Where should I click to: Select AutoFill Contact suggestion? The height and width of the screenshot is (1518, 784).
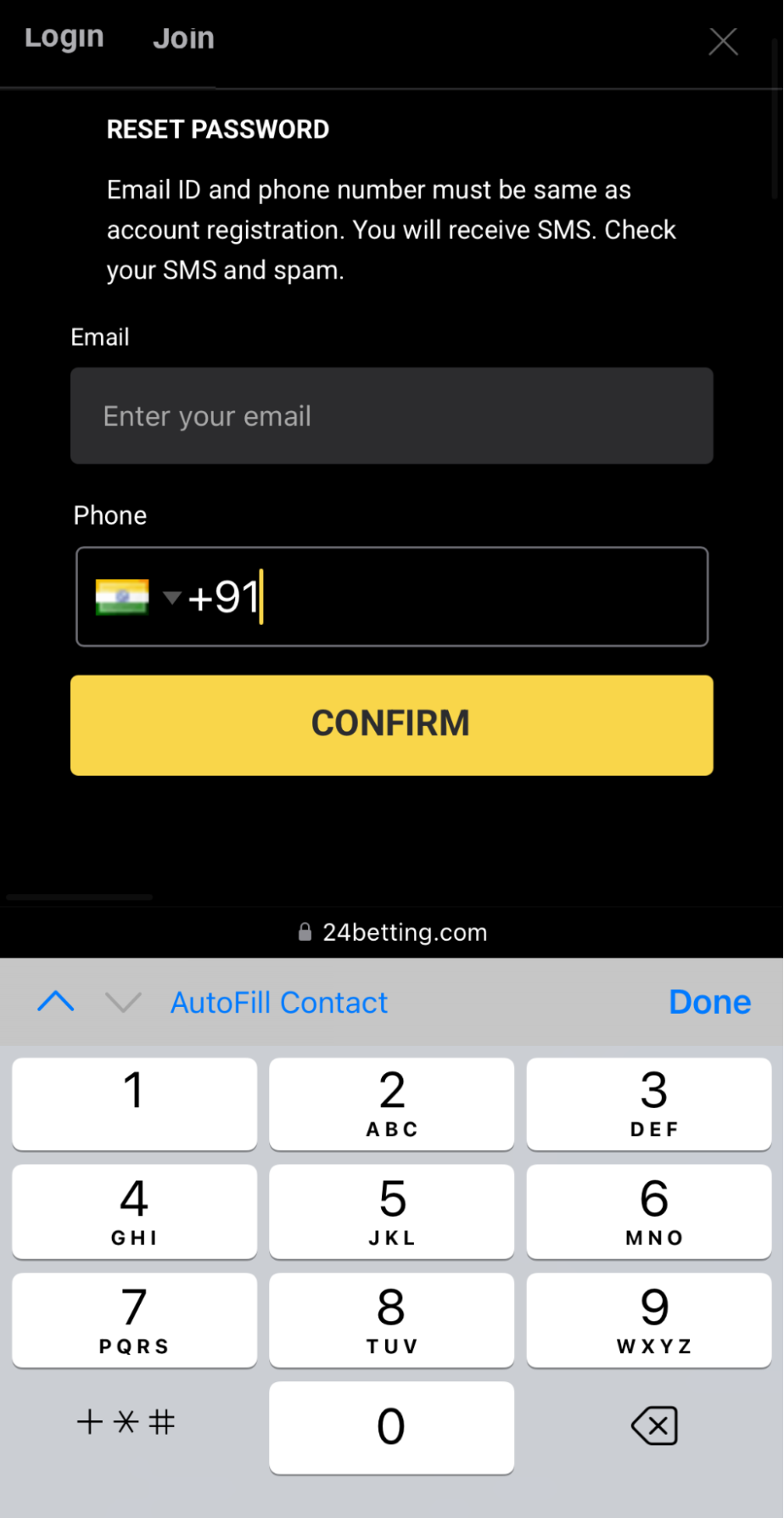(279, 1003)
